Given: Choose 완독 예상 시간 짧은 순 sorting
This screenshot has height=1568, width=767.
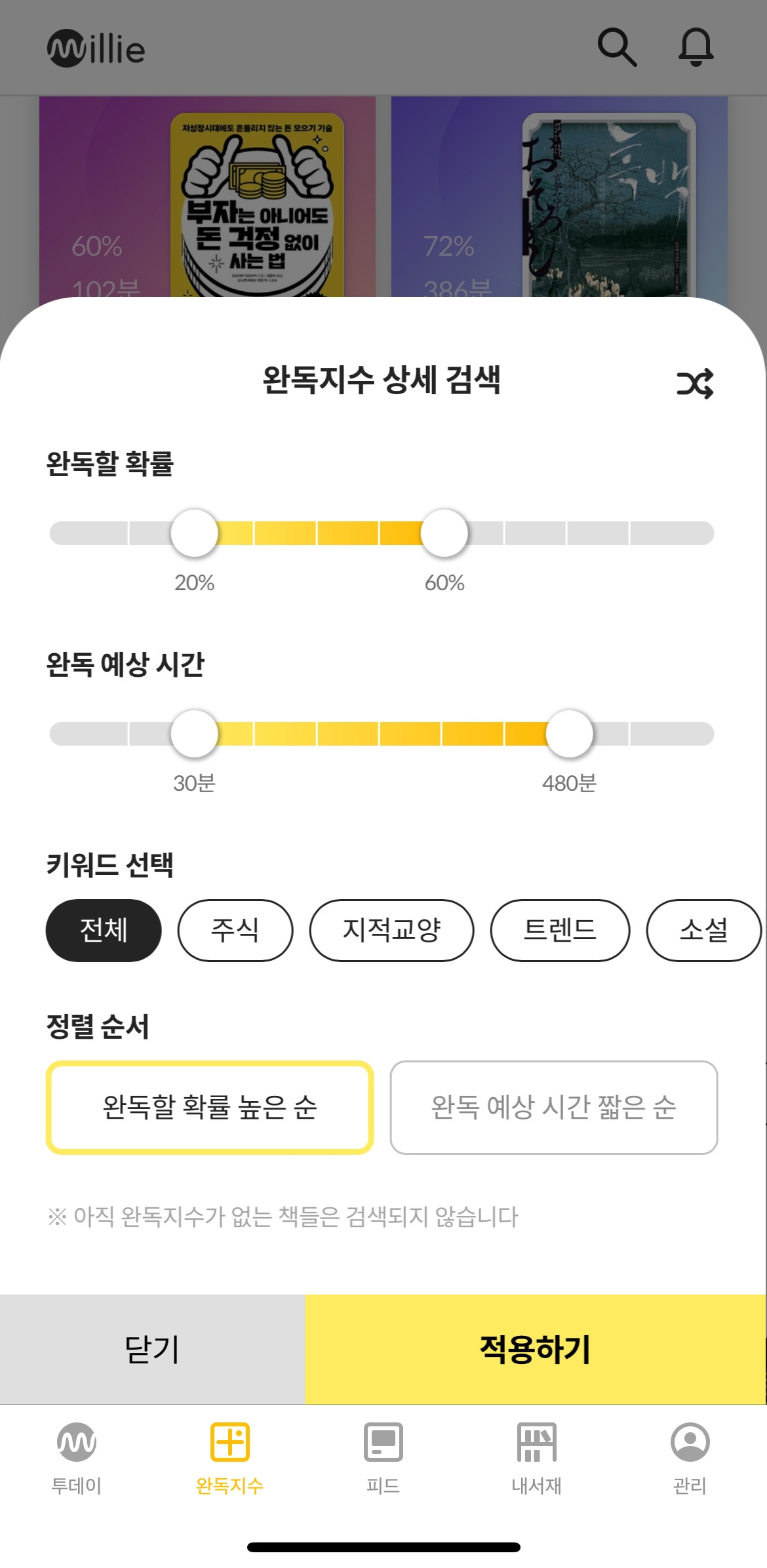Looking at the screenshot, I should [554, 1106].
